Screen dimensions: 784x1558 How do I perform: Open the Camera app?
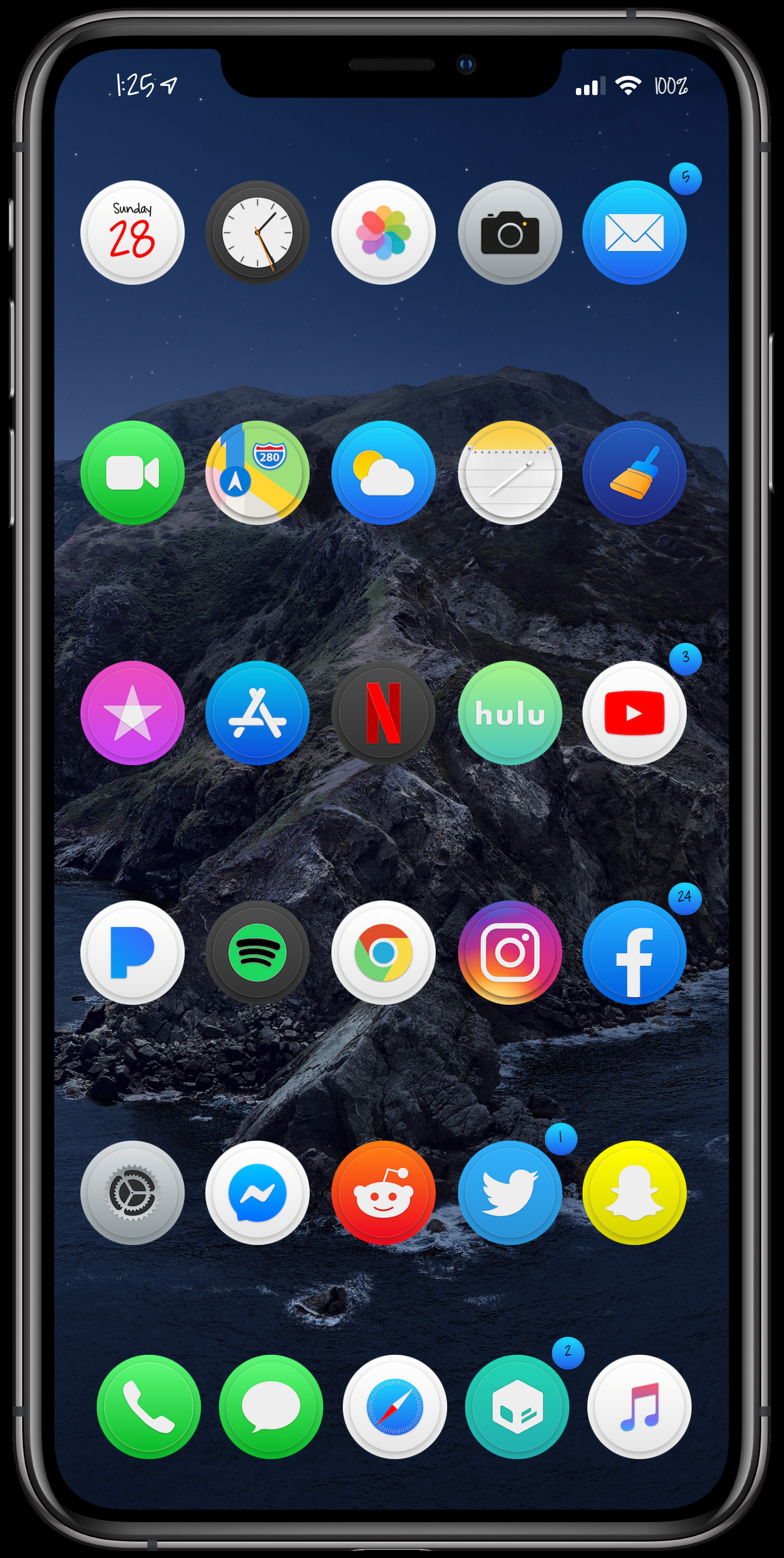click(x=510, y=233)
